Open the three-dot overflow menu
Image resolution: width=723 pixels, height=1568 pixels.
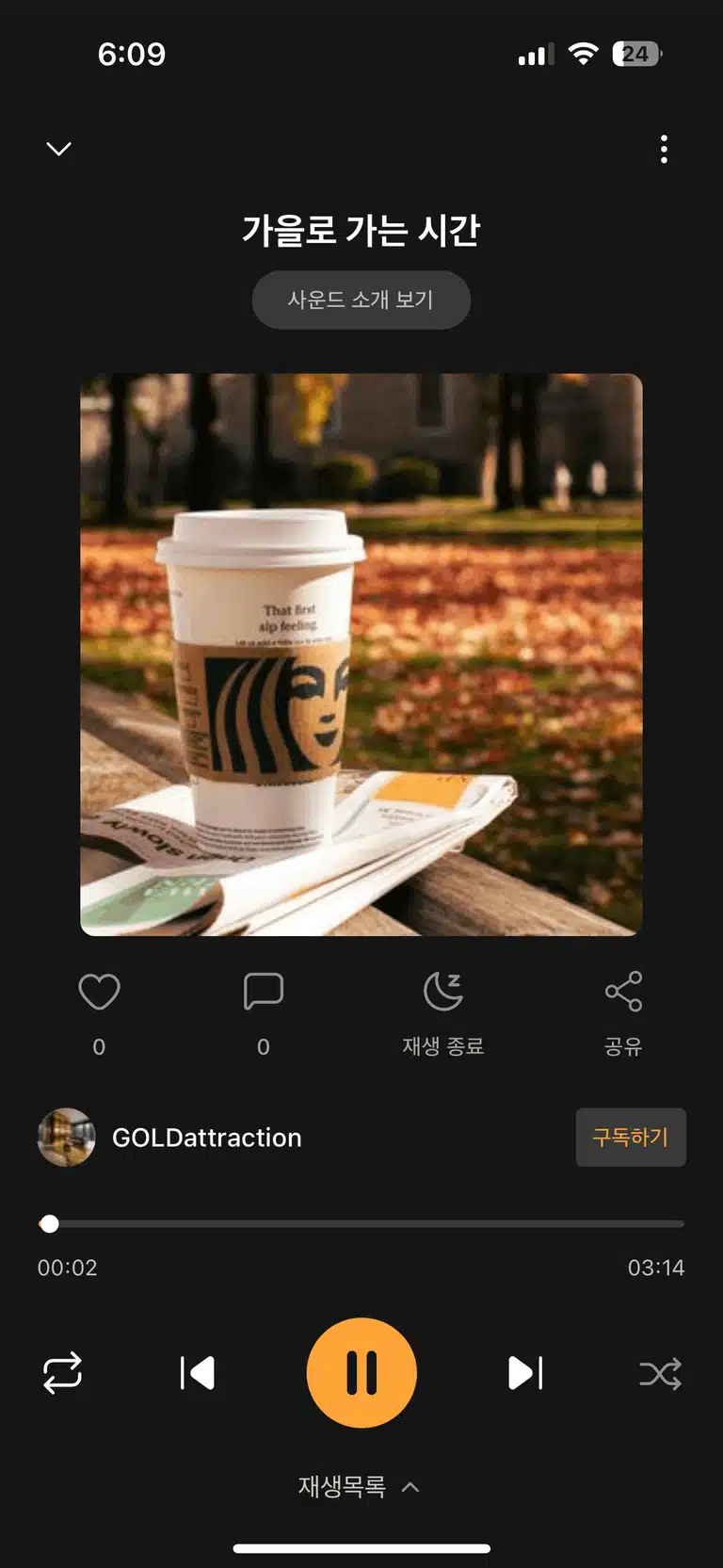(x=664, y=149)
